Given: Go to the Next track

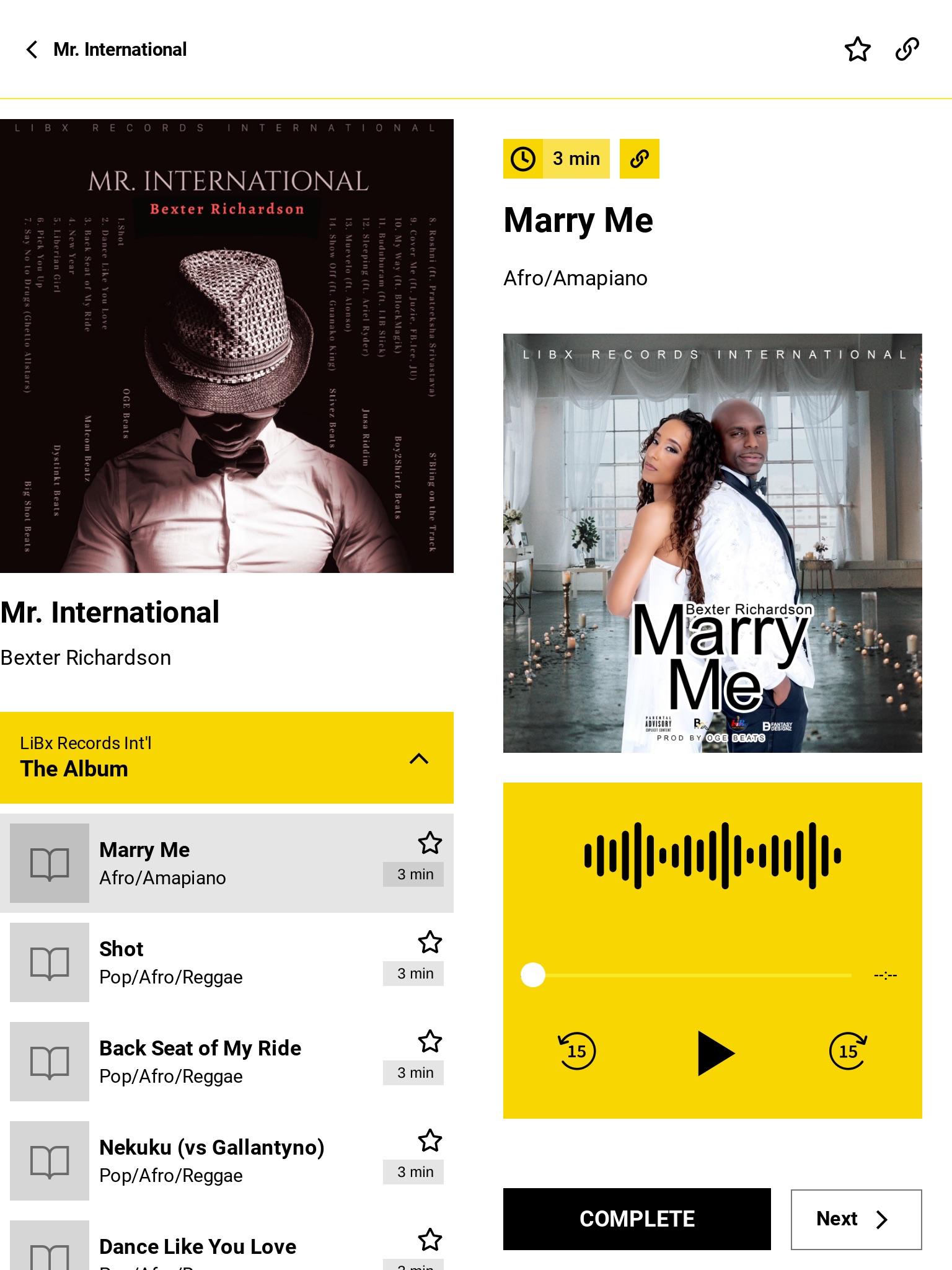Looking at the screenshot, I should coord(856,1219).
